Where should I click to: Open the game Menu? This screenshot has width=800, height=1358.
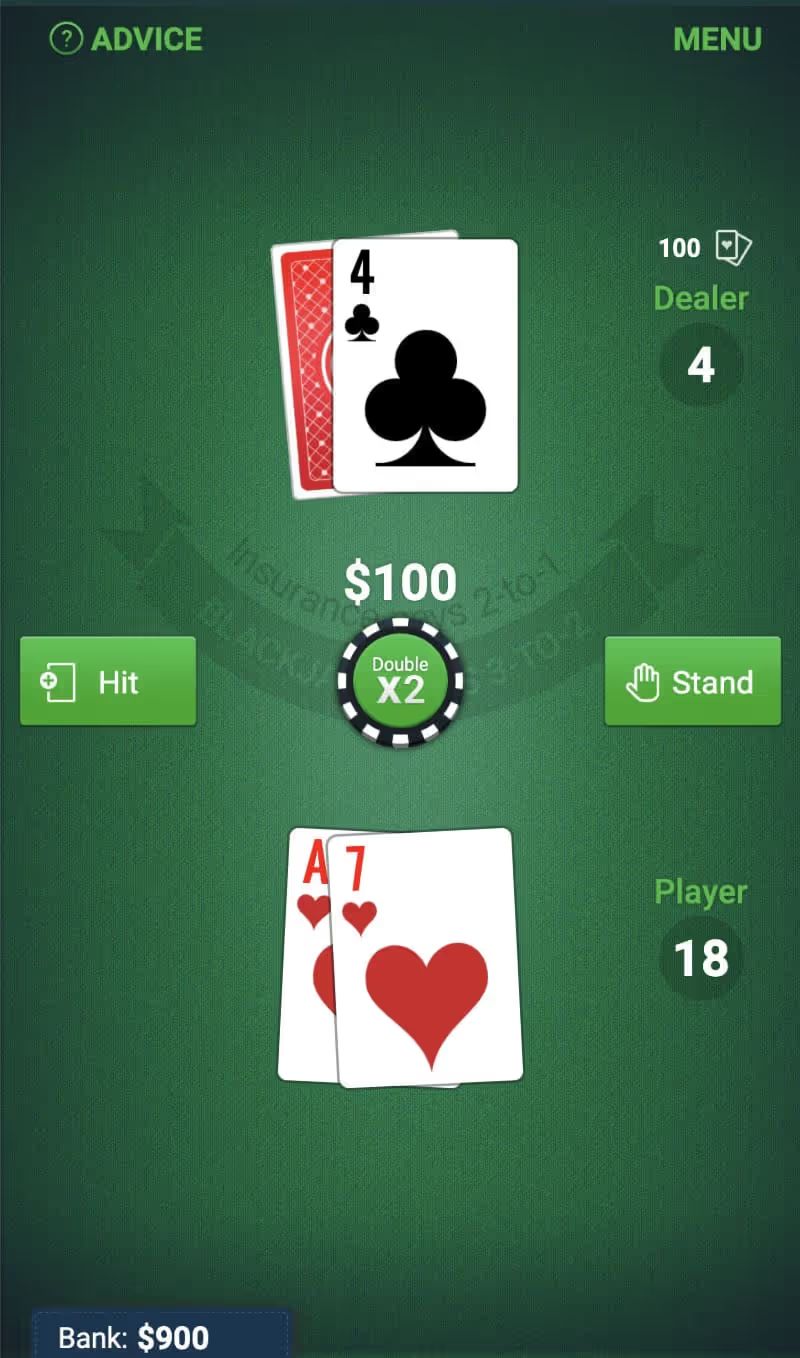coord(717,39)
